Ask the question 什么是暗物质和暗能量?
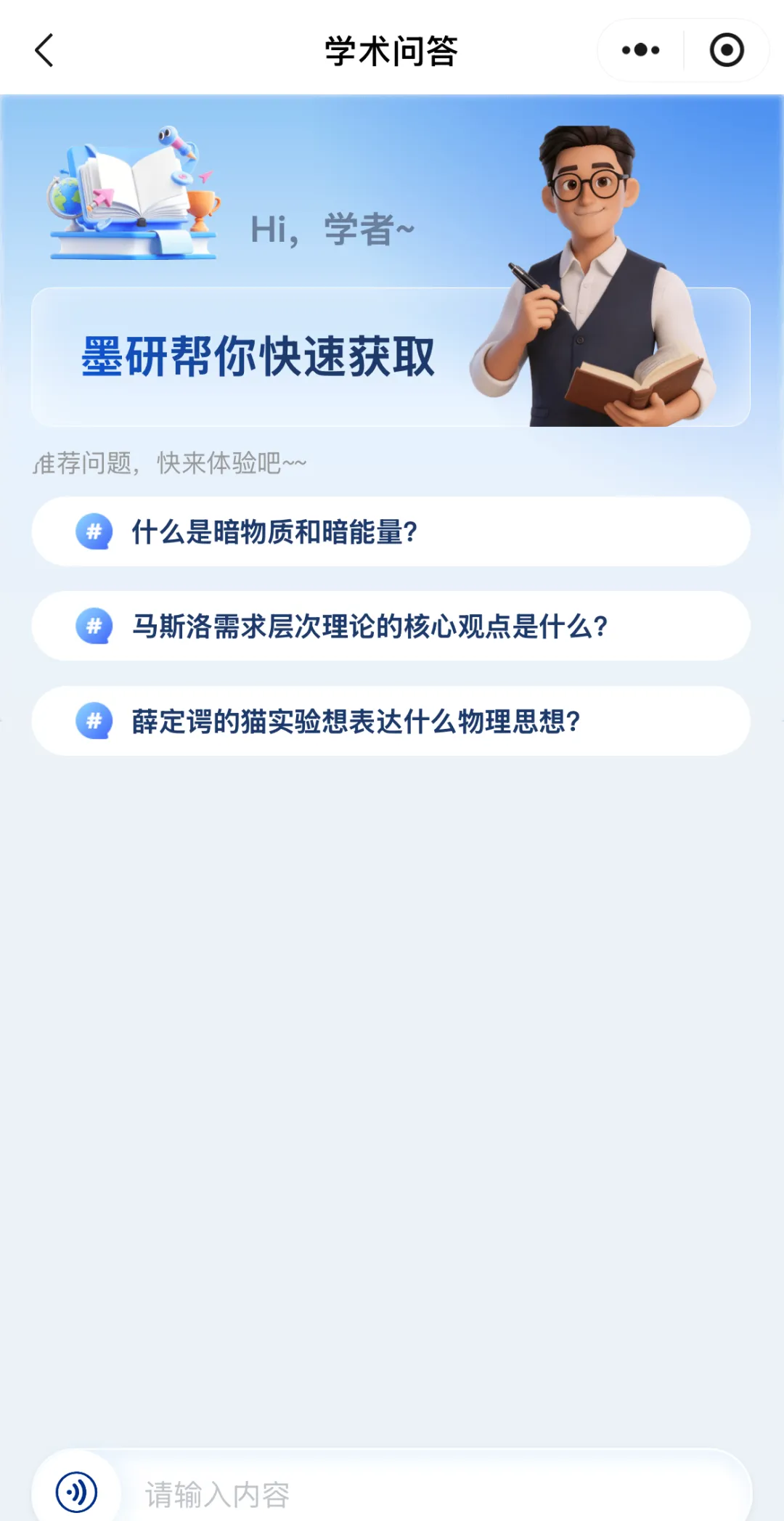 [x=391, y=531]
